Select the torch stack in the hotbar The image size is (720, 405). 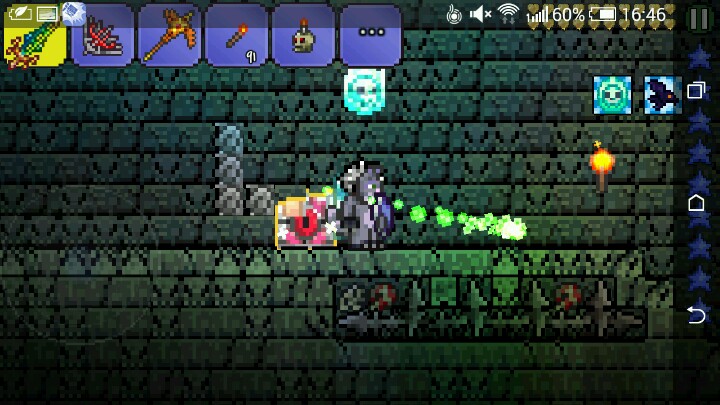(x=236, y=36)
